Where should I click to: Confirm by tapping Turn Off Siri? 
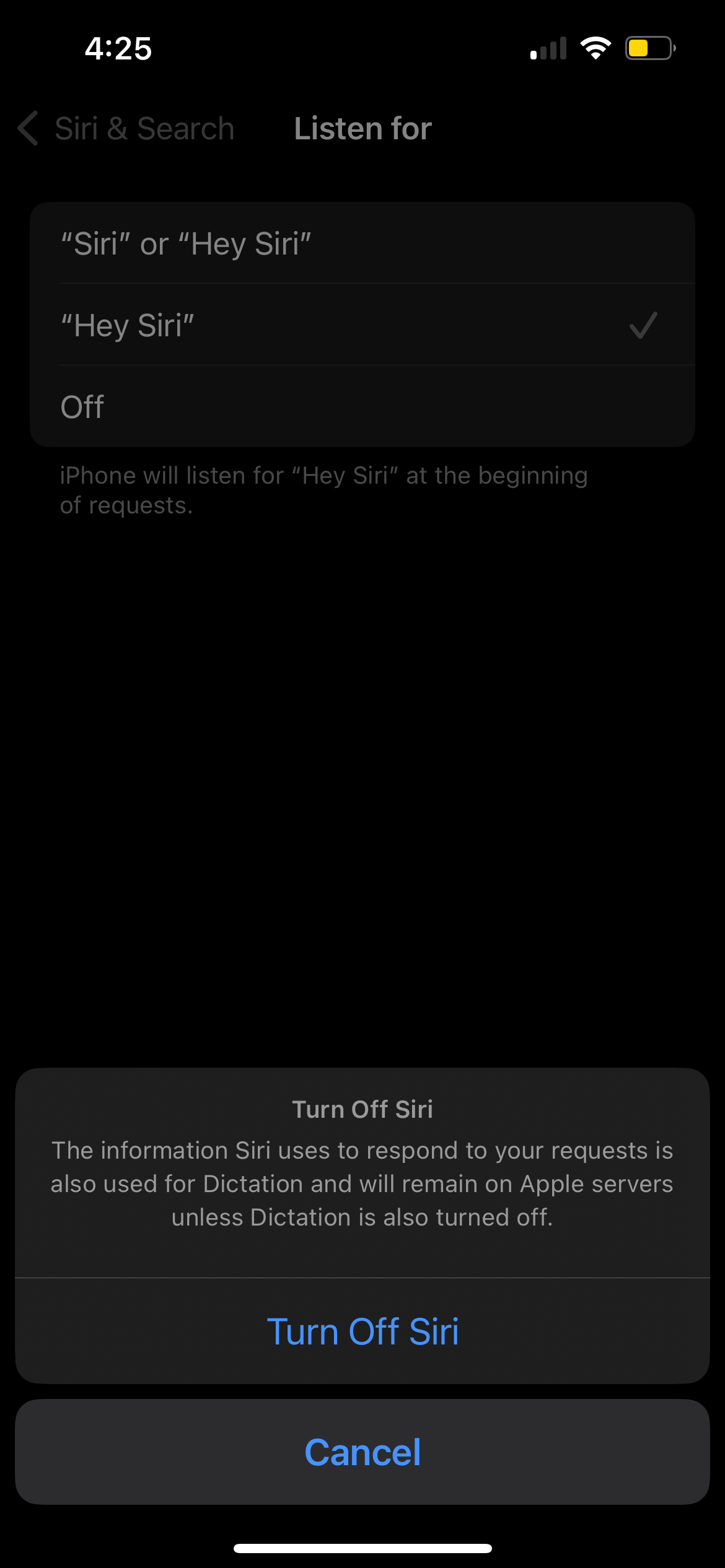click(x=362, y=1330)
